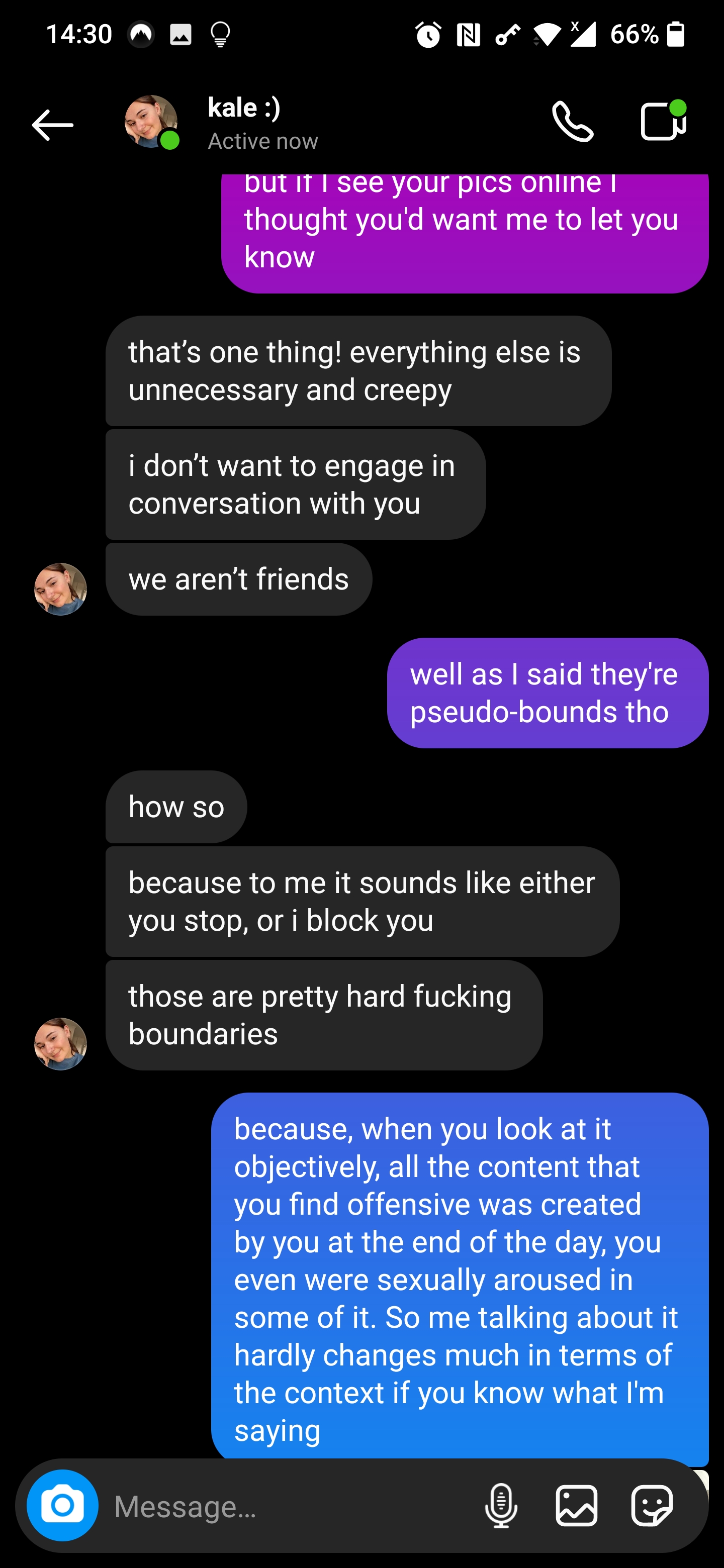Open the camera to send photo
Viewport: 724px width, 1568px height.
pyautogui.click(x=62, y=1505)
